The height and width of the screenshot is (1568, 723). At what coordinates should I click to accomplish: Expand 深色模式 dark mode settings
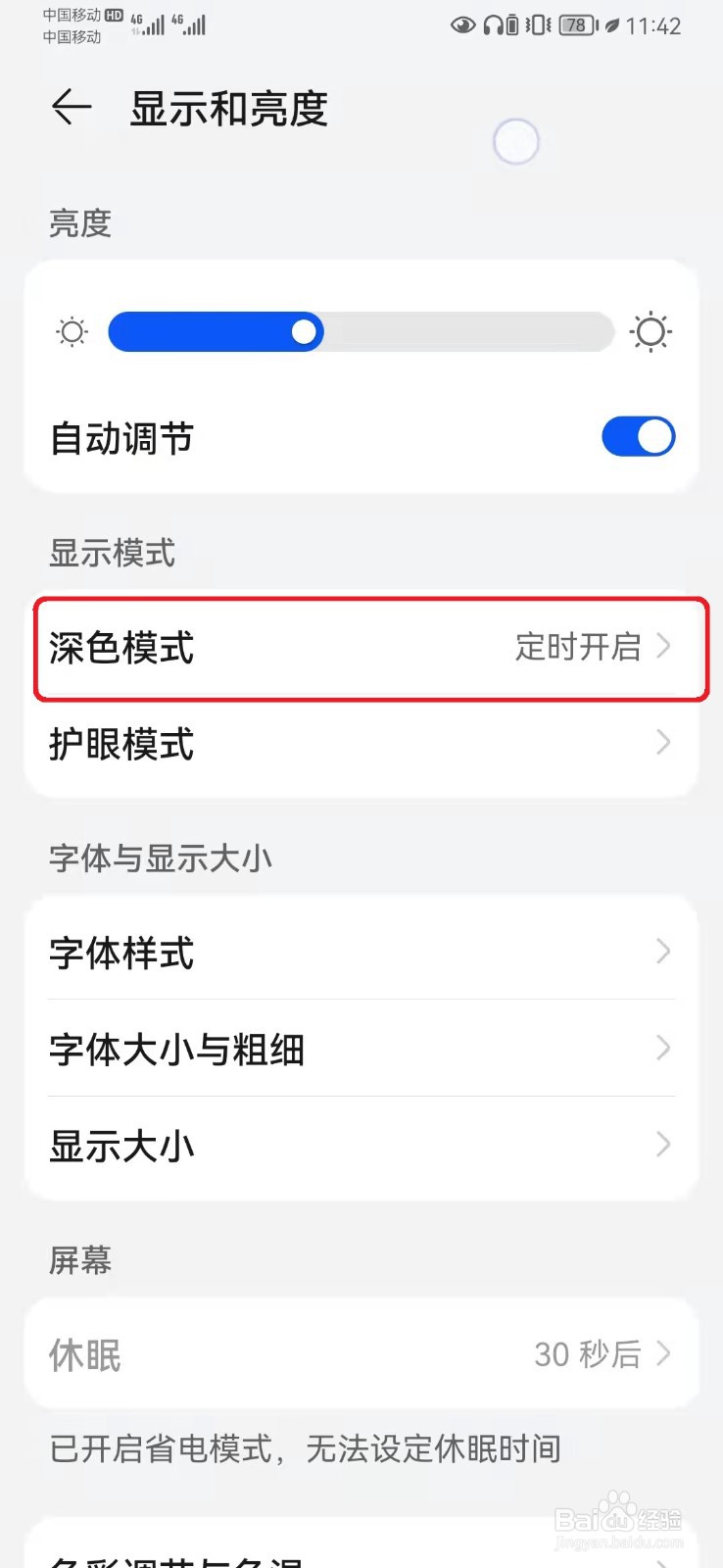361,648
